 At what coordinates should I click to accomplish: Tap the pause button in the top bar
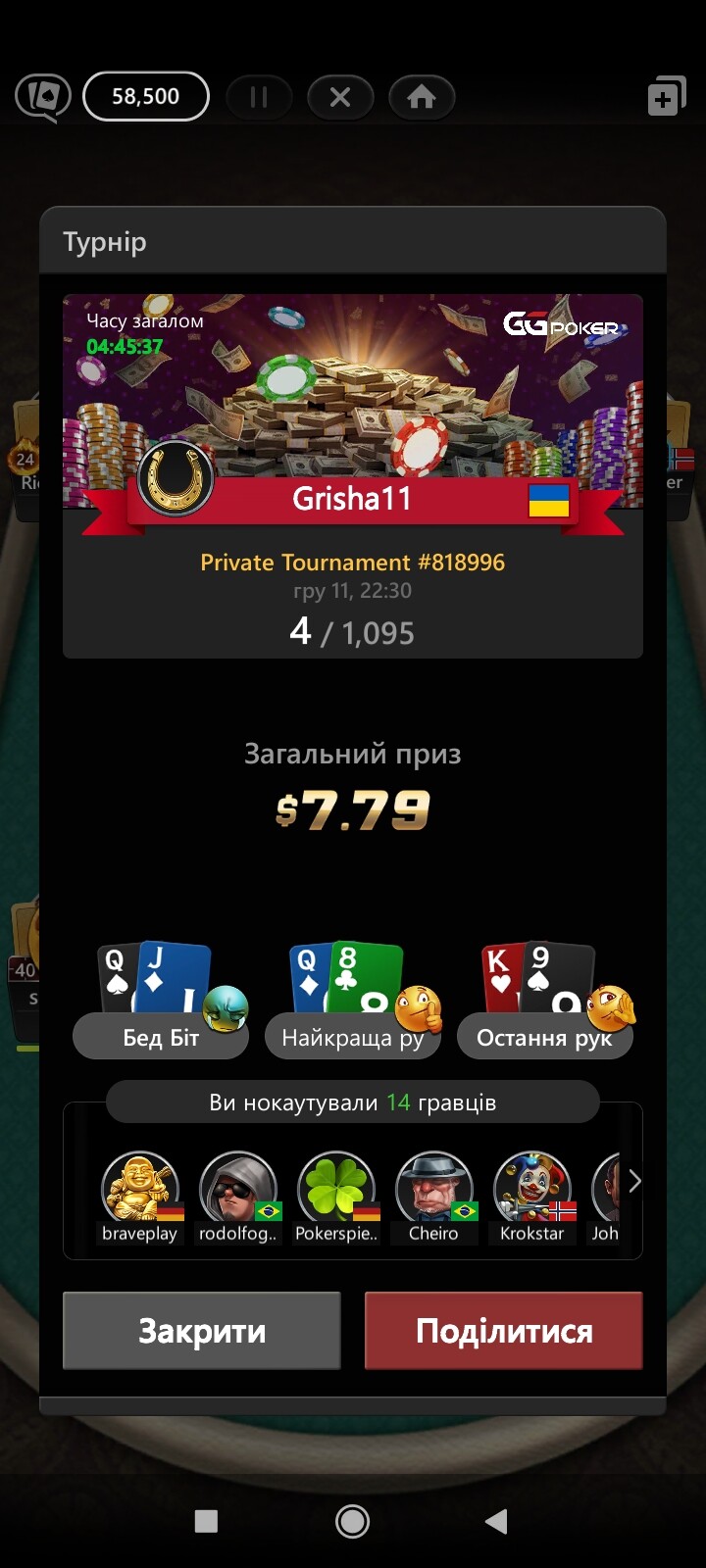[x=259, y=97]
